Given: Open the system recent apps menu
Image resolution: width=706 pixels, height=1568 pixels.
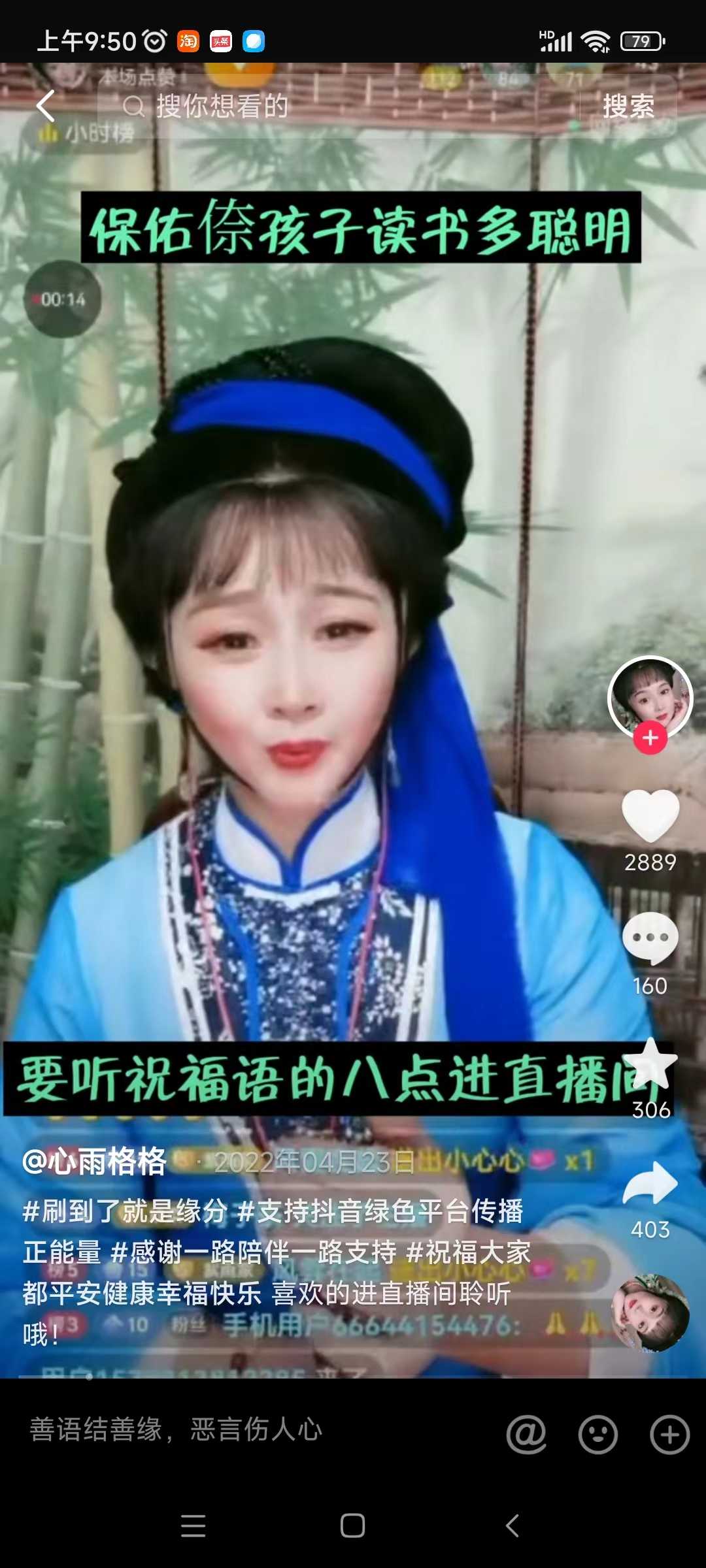Looking at the screenshot, I should point(193,1526).
